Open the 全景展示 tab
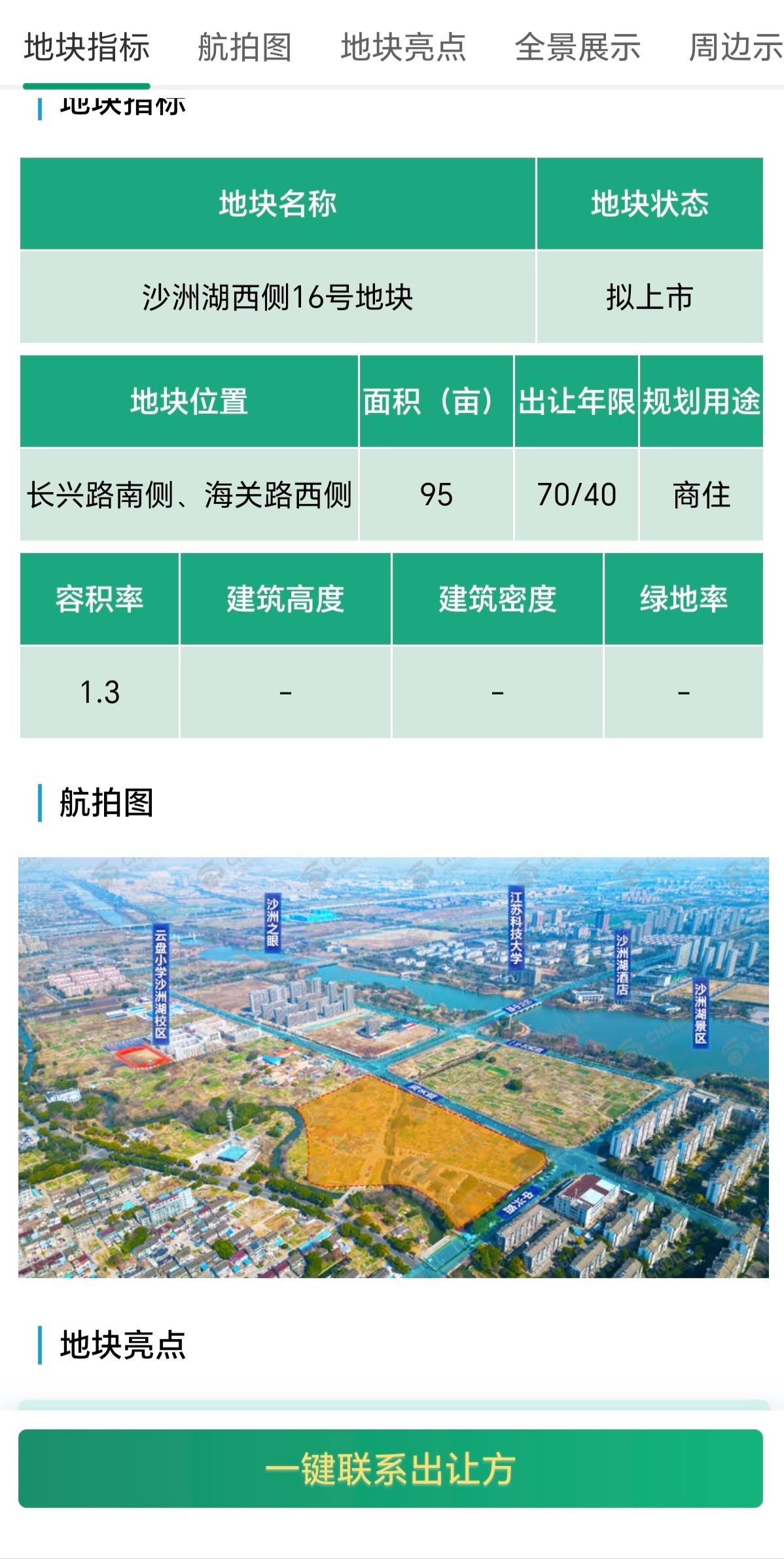 [x=577, y=48]
